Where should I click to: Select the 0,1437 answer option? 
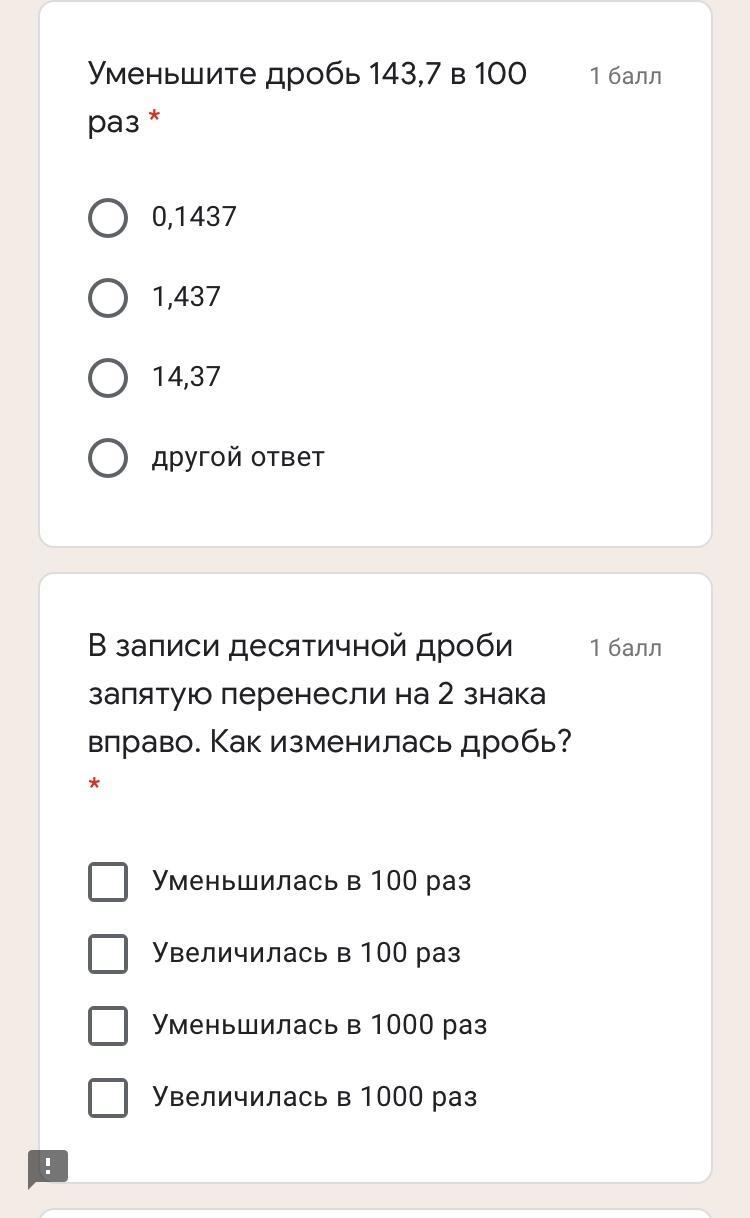tap(108, 218)
